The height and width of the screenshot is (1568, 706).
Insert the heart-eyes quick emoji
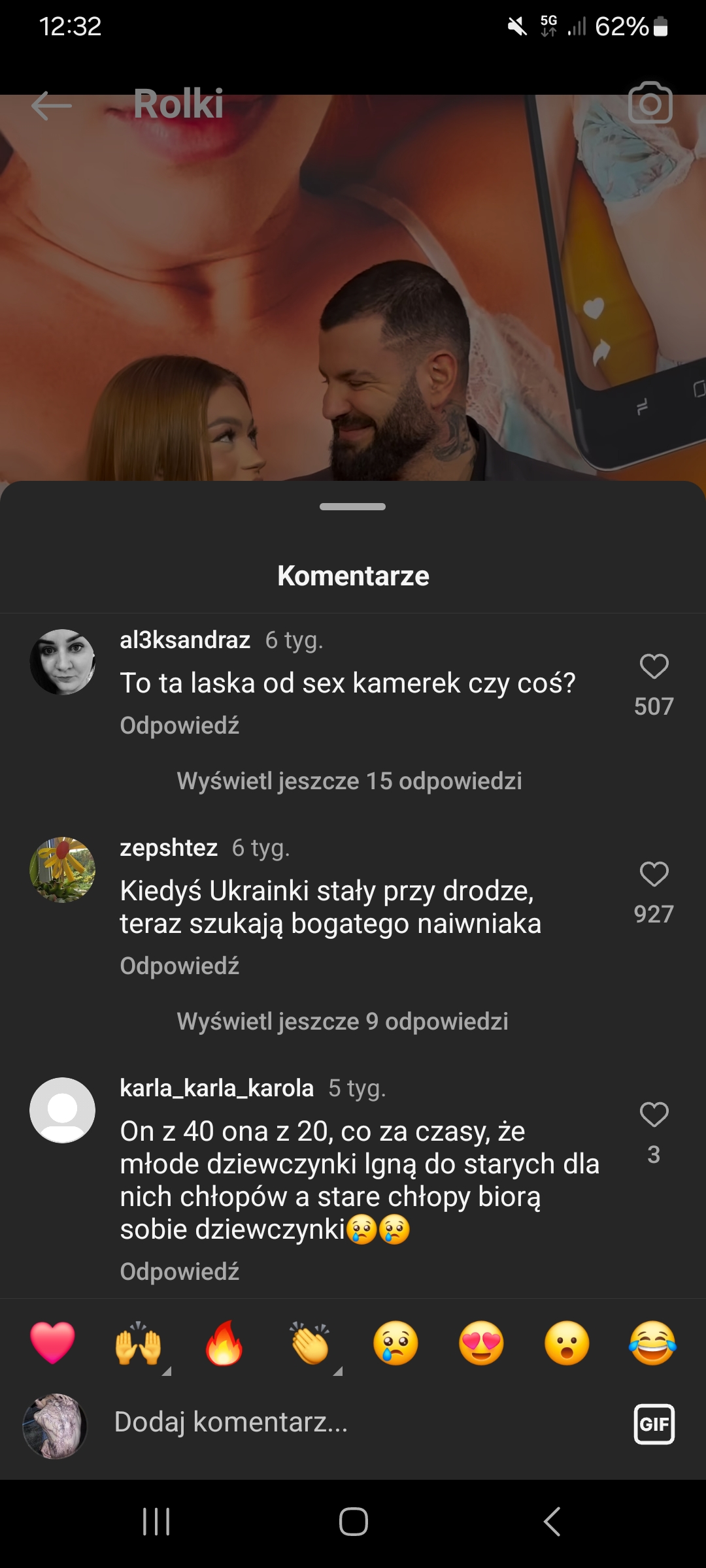coord(481,1343)
